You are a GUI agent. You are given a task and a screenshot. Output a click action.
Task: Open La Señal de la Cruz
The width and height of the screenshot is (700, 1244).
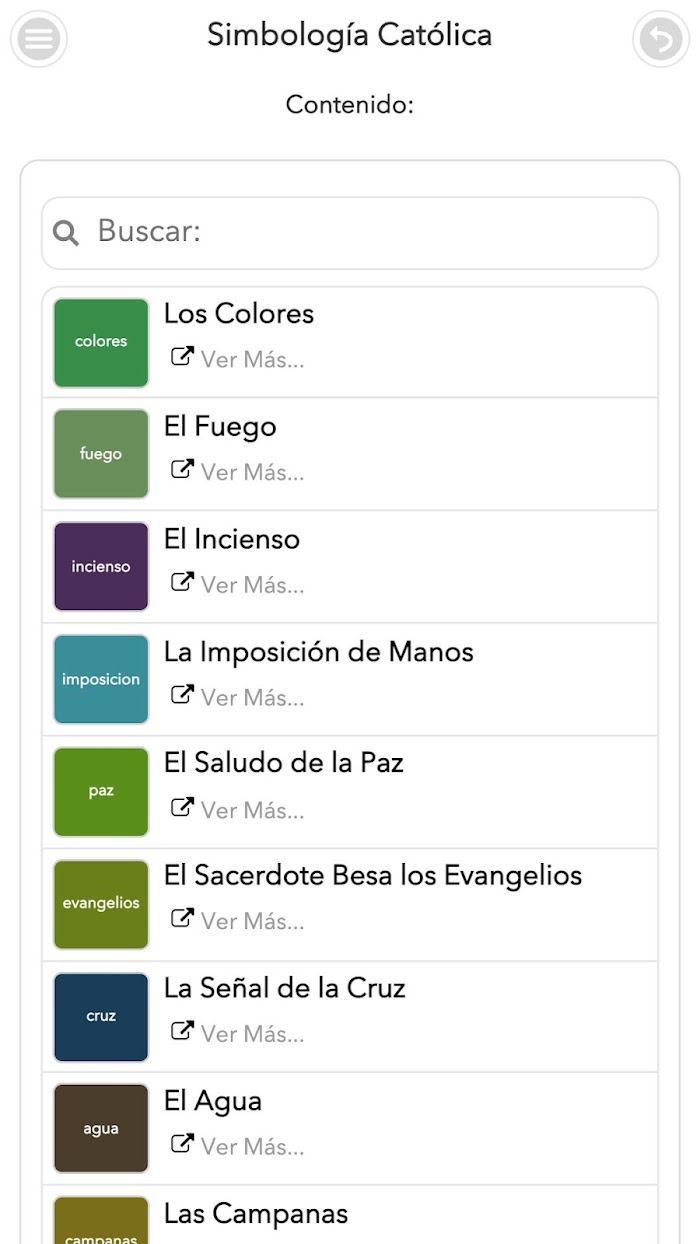[x=350, y=1017]
